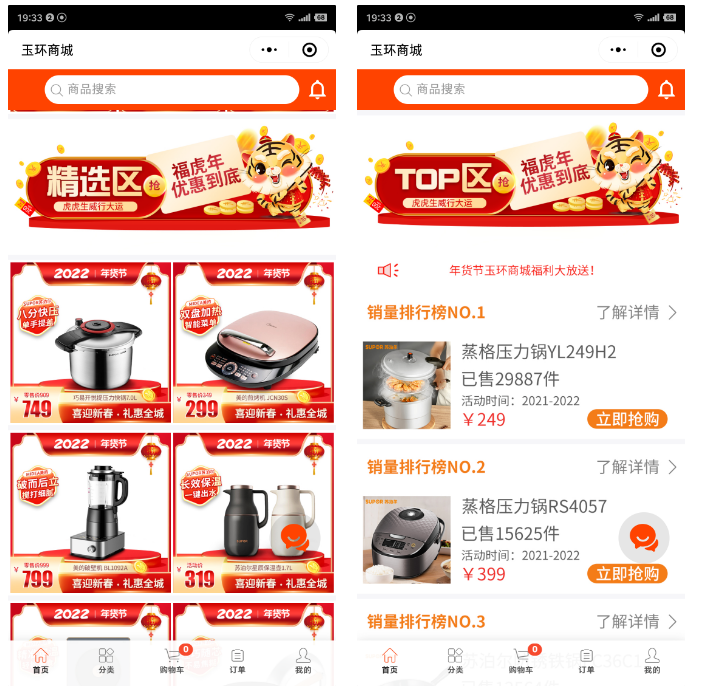Tap 立即抢购 for 蒸格压力锅YL249H2

tap(627, 419)
